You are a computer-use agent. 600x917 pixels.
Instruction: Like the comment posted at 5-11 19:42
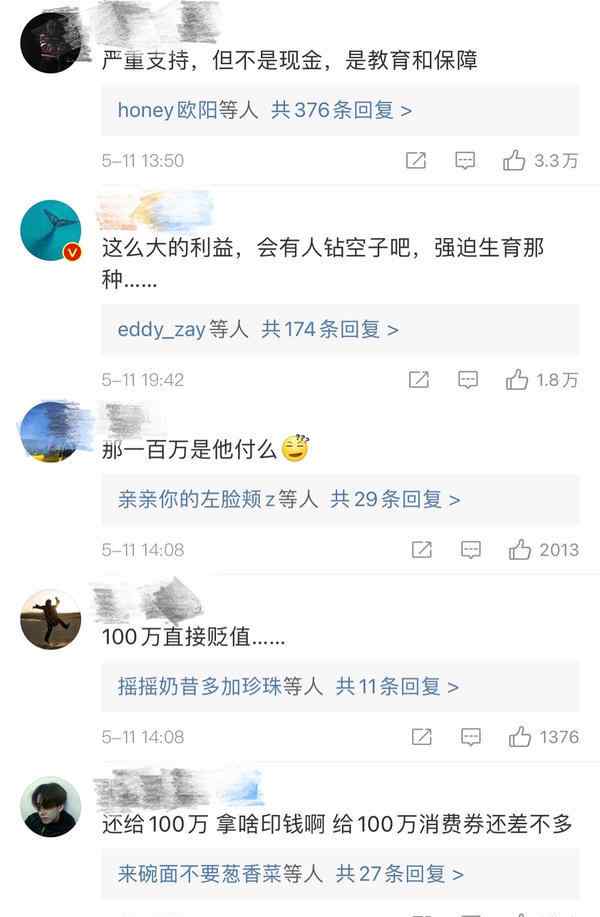coord(517,380)
